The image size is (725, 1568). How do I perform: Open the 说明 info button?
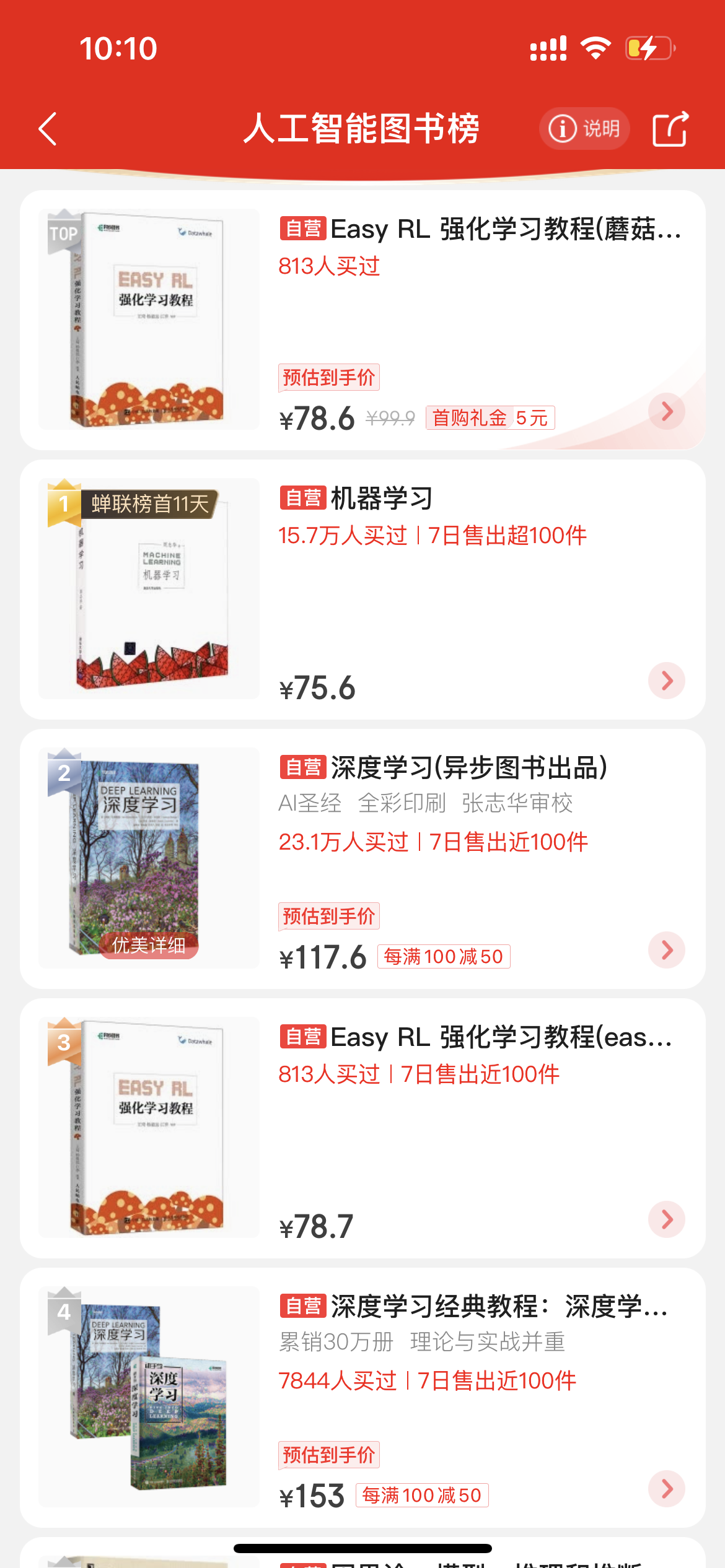[x=584, y=129]
